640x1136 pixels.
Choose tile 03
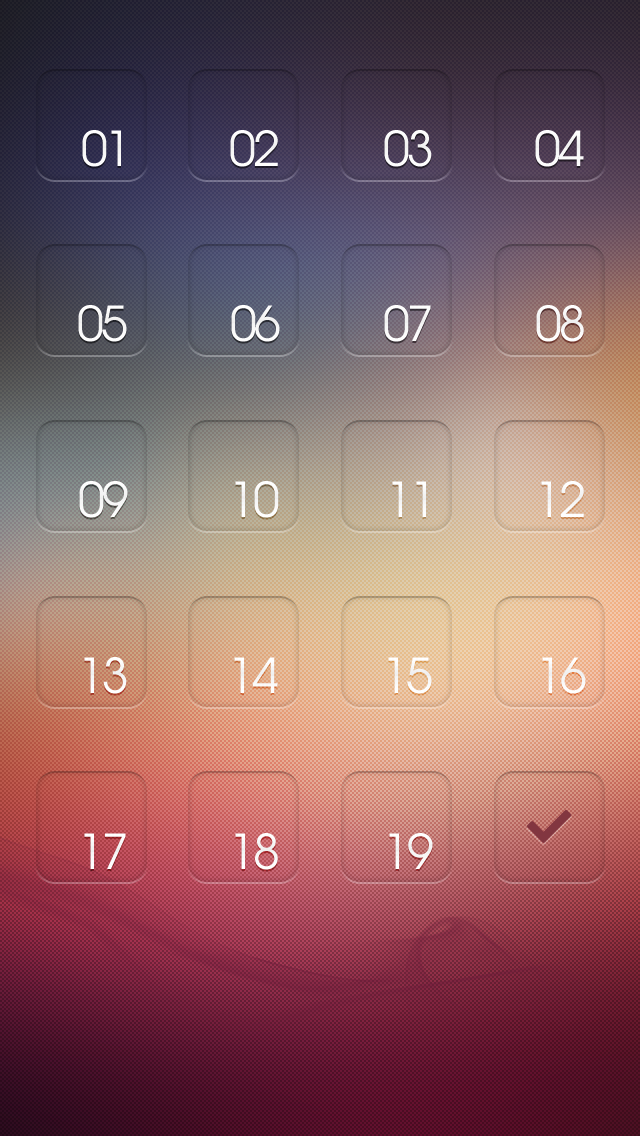(x=396, y=125)
